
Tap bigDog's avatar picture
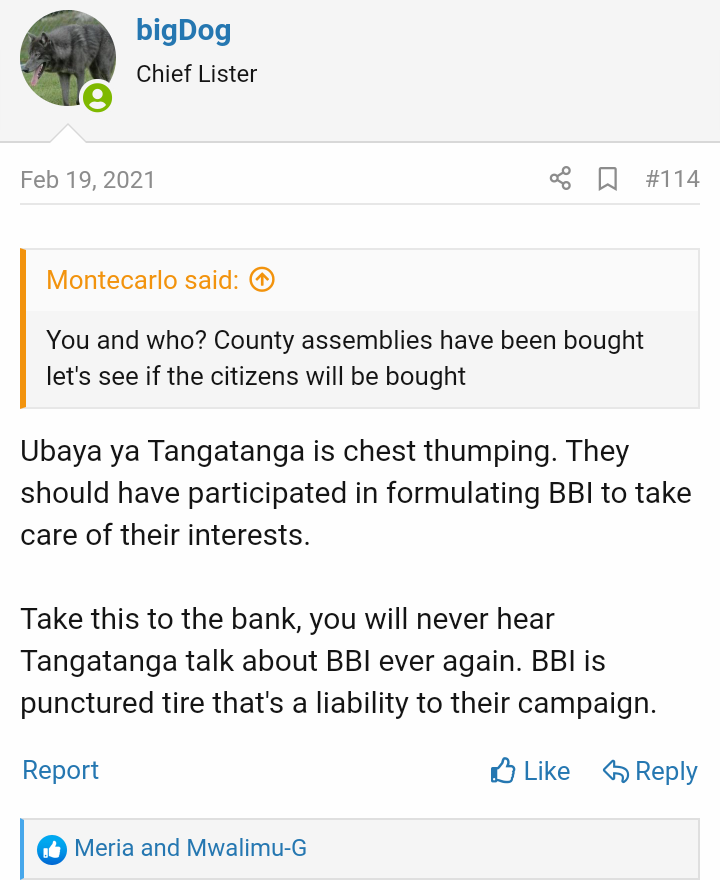click(67, 58)
